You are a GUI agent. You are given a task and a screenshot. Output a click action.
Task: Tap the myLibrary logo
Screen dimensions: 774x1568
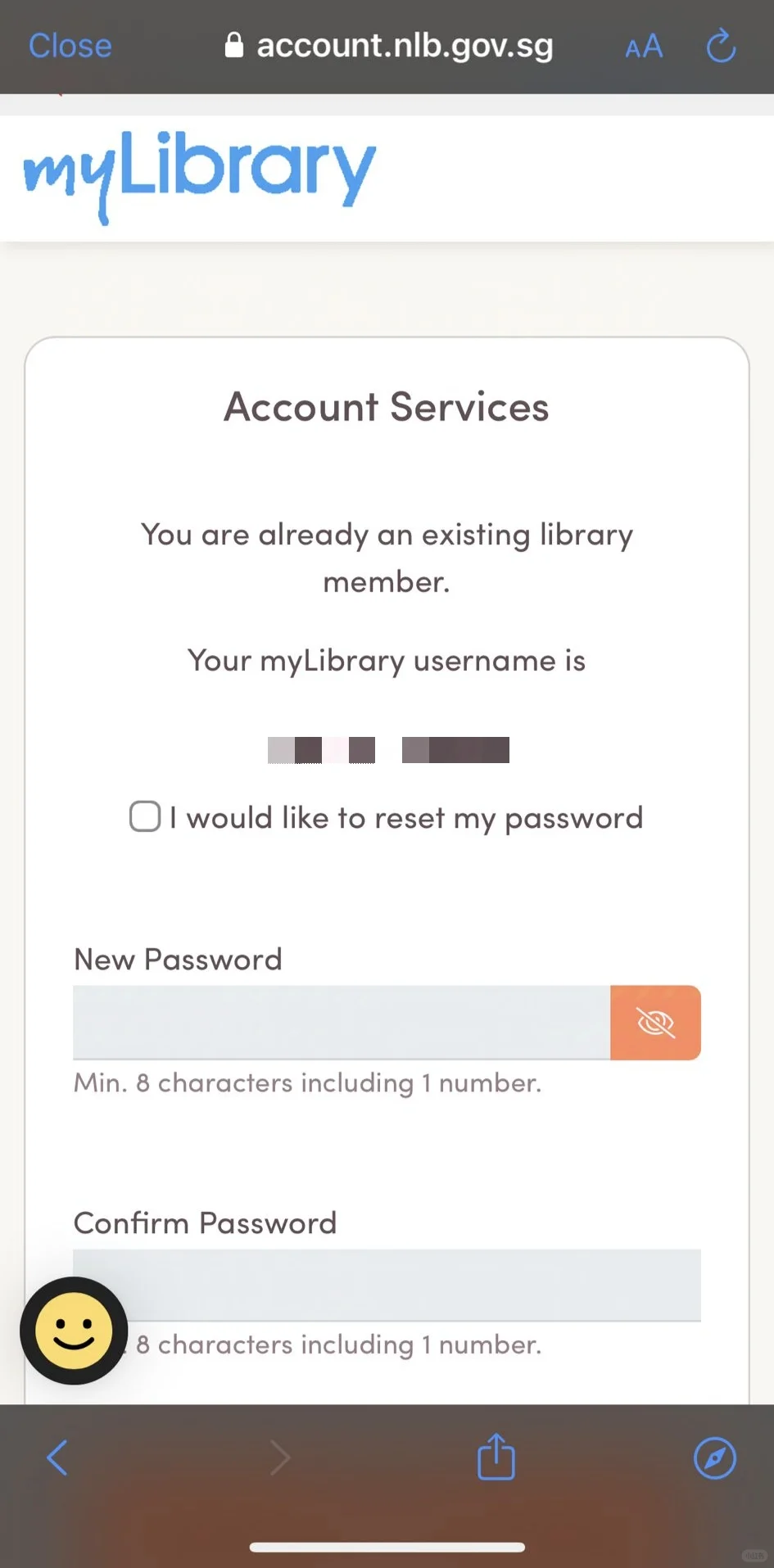point(200,174)
